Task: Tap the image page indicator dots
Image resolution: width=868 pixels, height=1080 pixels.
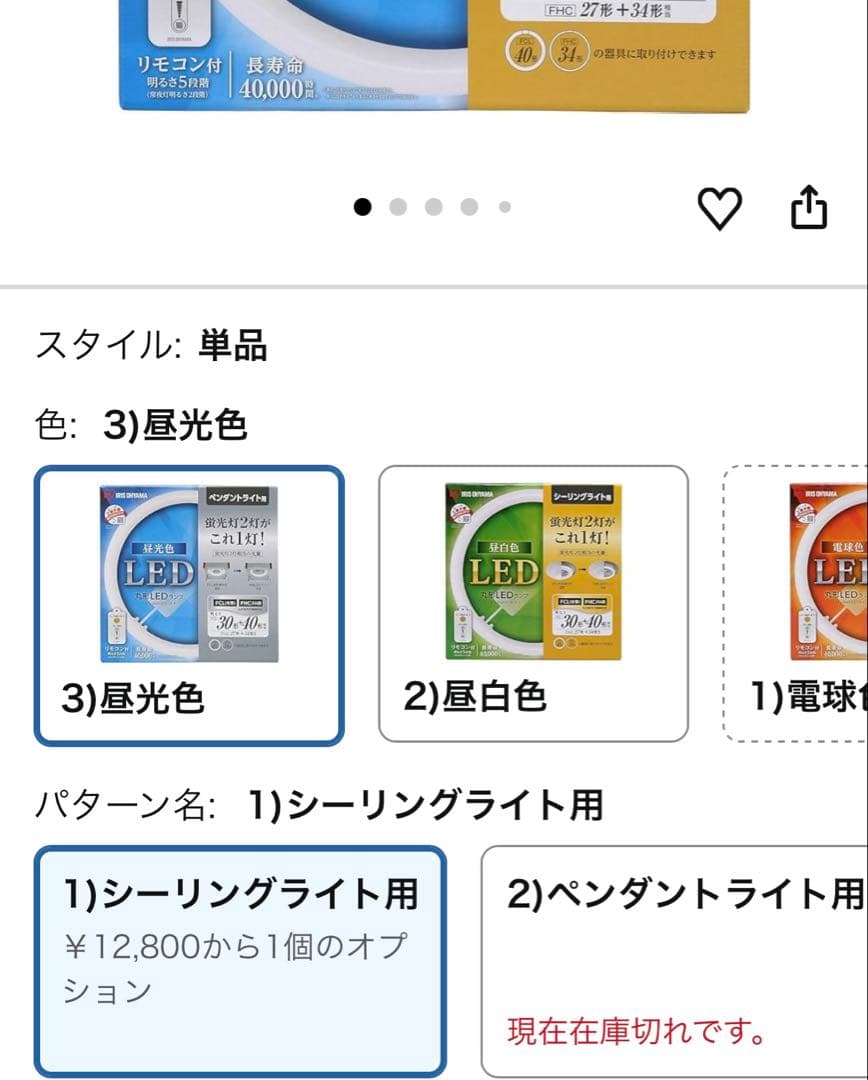Action: click(x=433, y=207)
